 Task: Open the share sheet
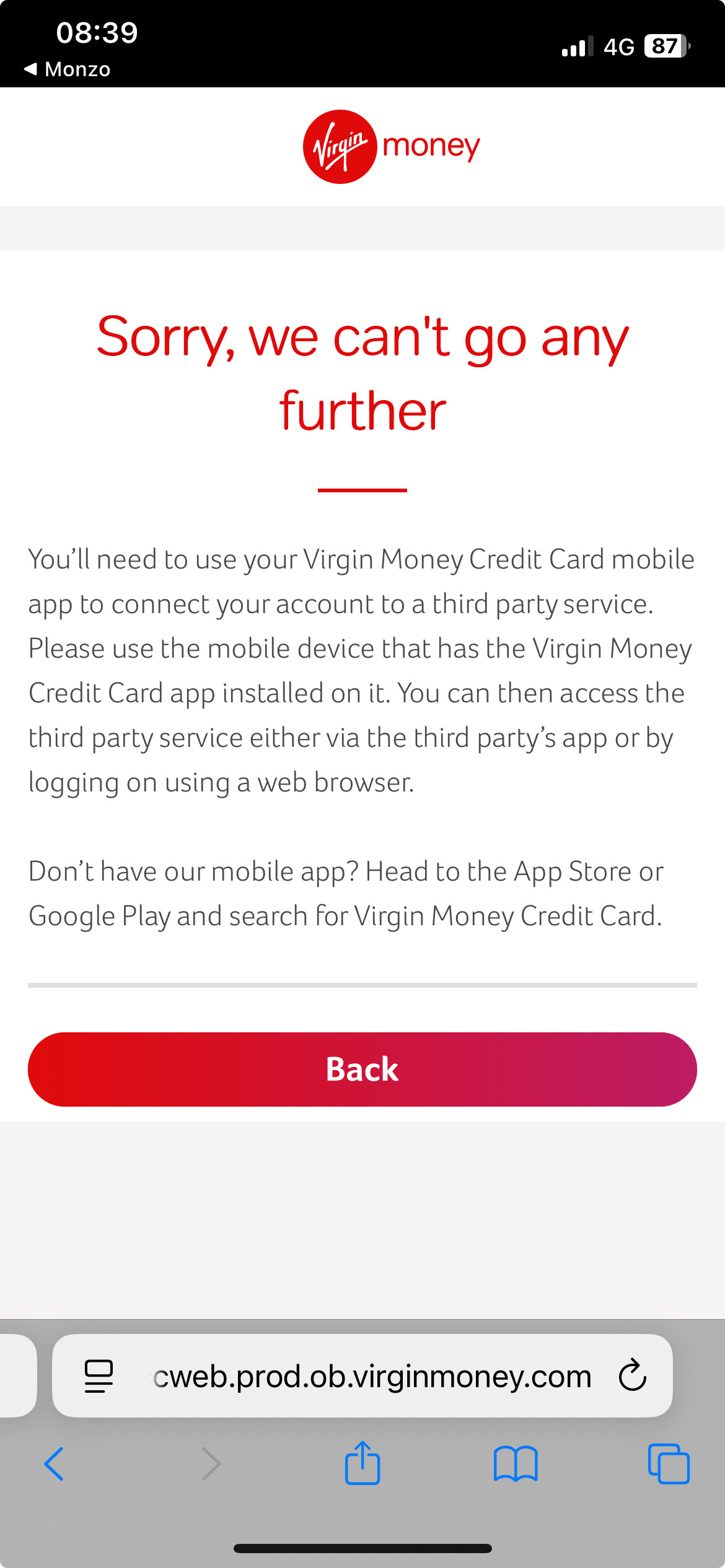coord(362,1464)
